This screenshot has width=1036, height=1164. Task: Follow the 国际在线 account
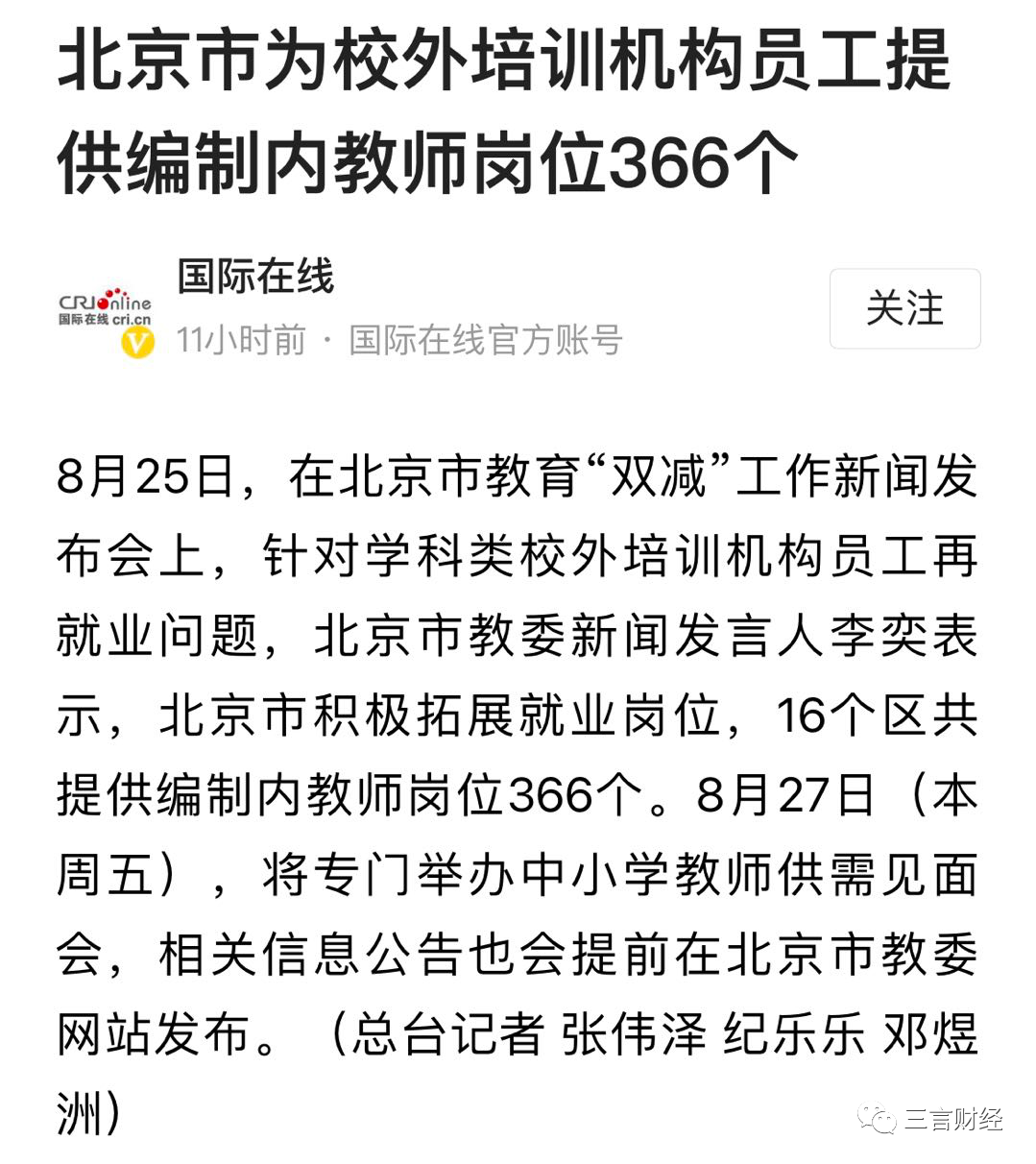point(903,308)
